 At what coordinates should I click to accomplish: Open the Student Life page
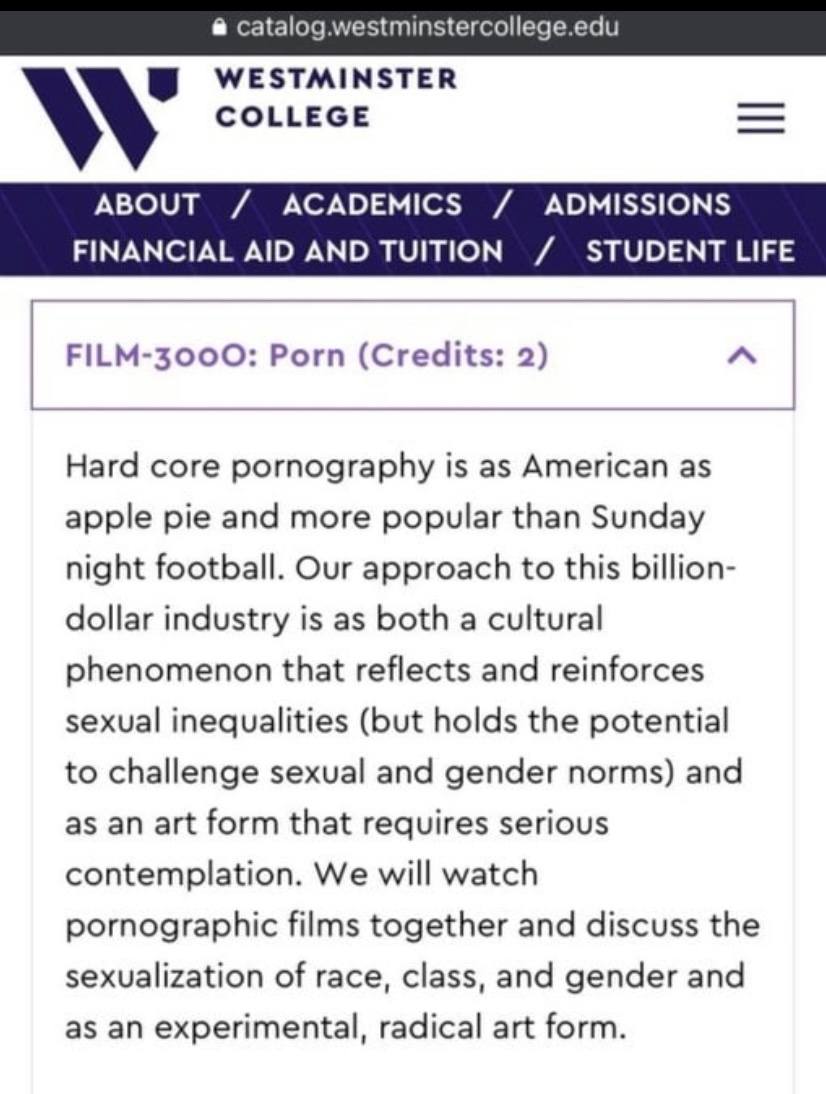click(x=690, y=251)
